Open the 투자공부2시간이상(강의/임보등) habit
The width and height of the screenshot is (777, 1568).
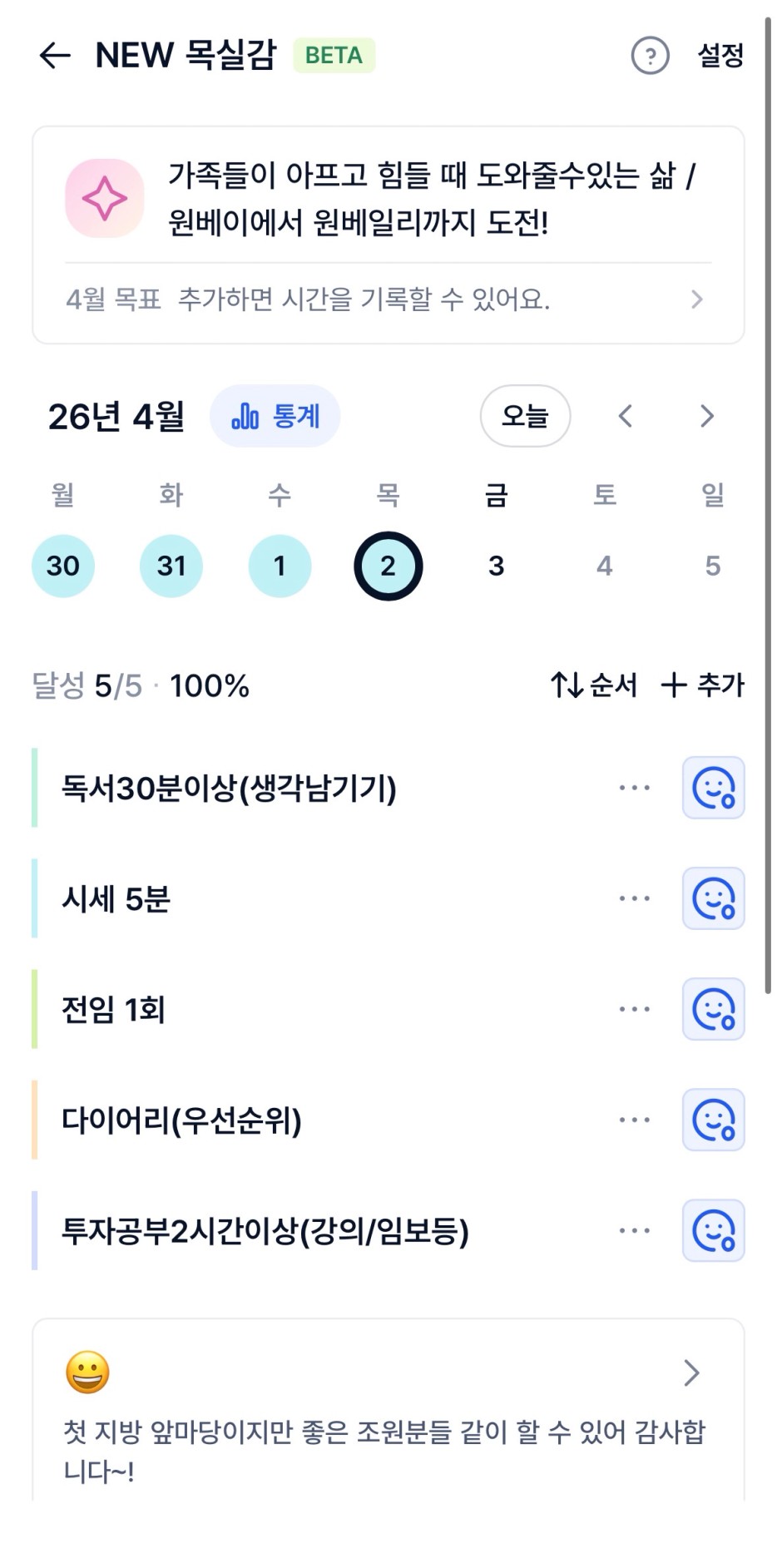tap(266, 1231)
